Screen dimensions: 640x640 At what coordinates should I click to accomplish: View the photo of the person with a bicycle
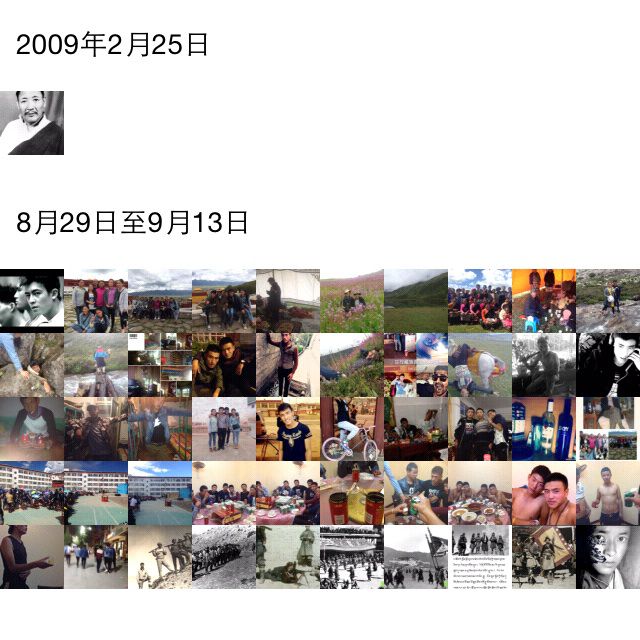(x=352, y=429)
